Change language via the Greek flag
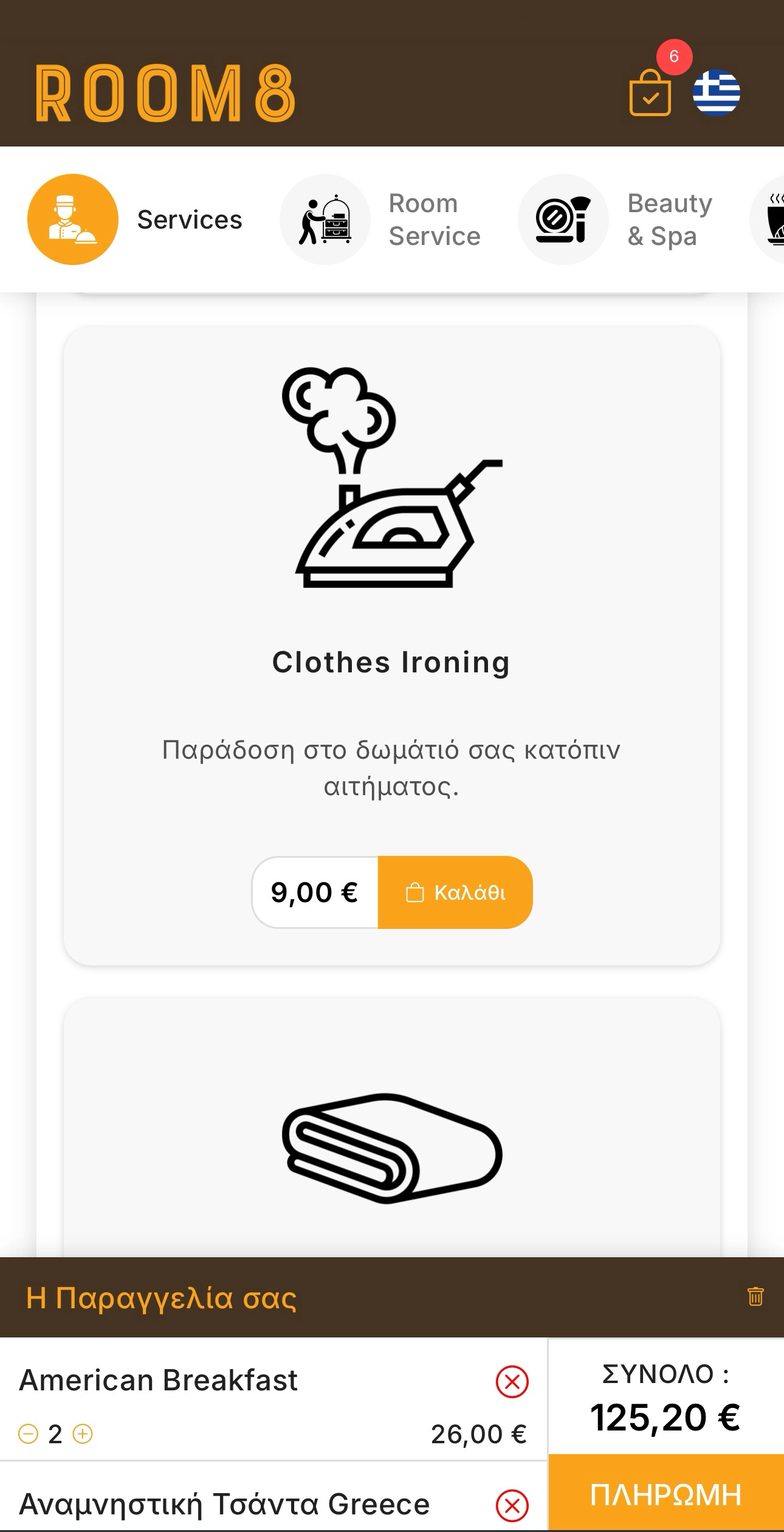Image resolution: width=784 pixels, height=1532 pixels. point(717,93)
